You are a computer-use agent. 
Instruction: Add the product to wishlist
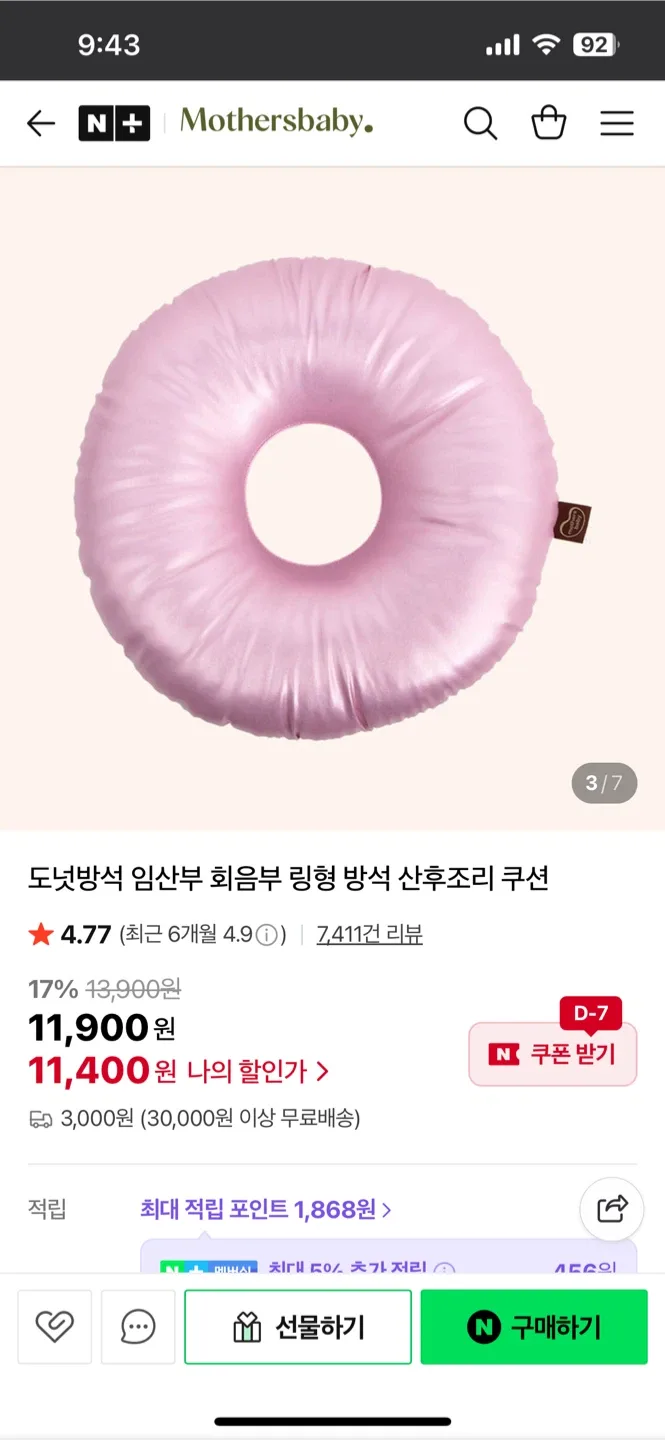click(x=55, y=1327)
